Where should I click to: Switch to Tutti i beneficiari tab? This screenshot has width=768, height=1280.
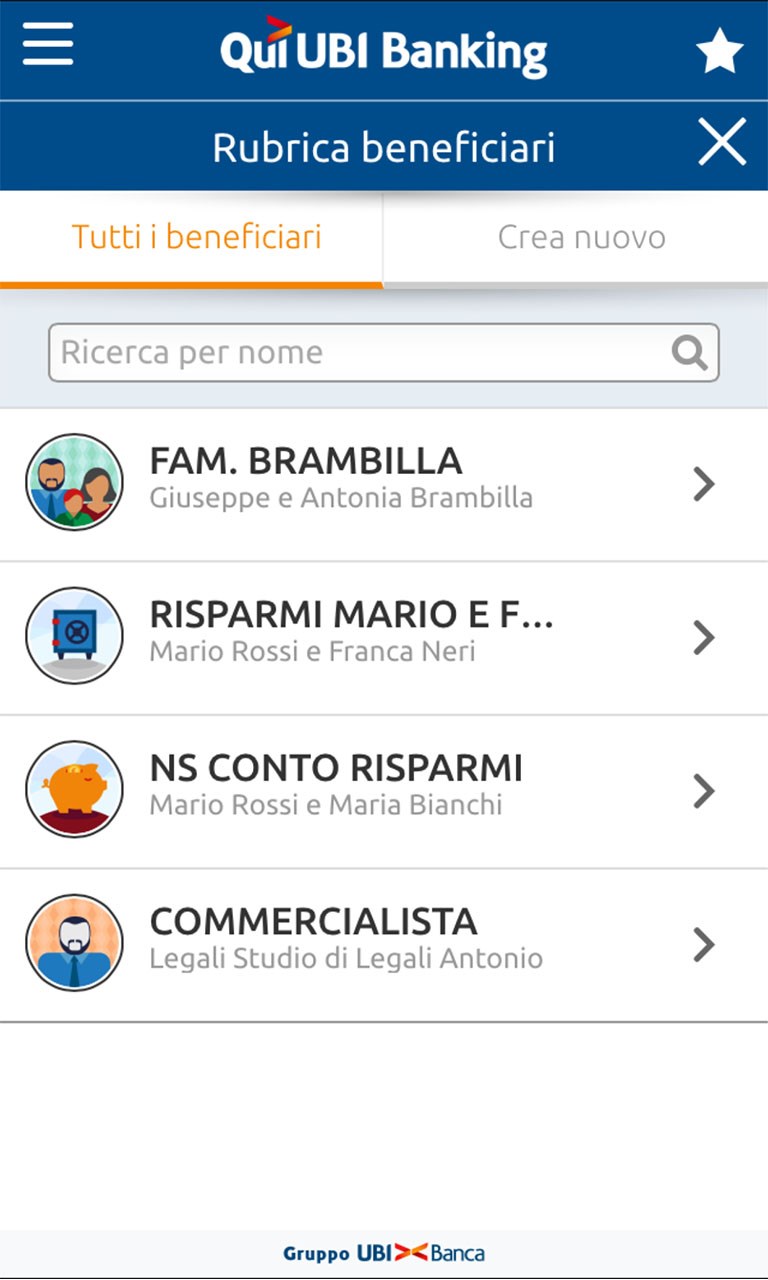(196, 238)
